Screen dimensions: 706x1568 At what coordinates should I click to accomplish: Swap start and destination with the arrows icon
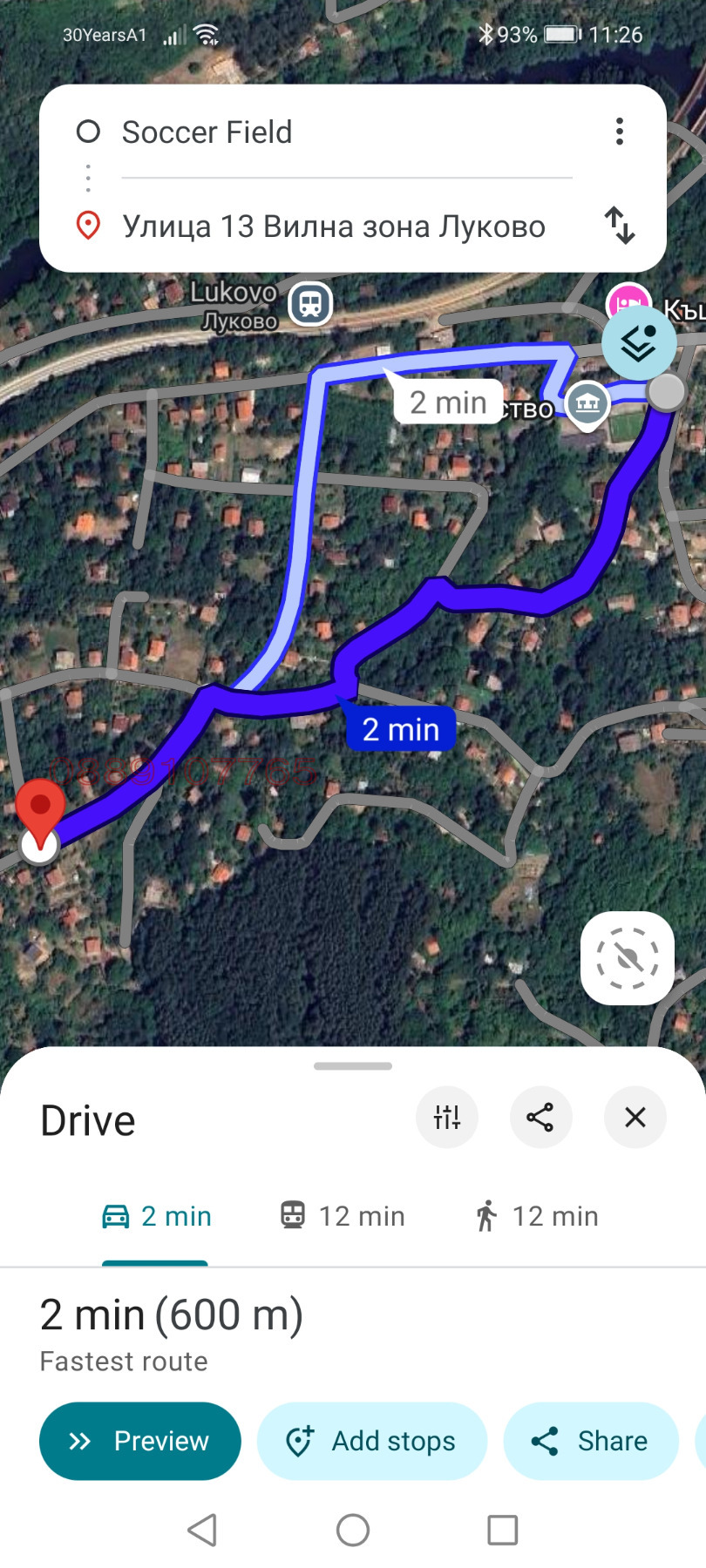click(621, 226)
